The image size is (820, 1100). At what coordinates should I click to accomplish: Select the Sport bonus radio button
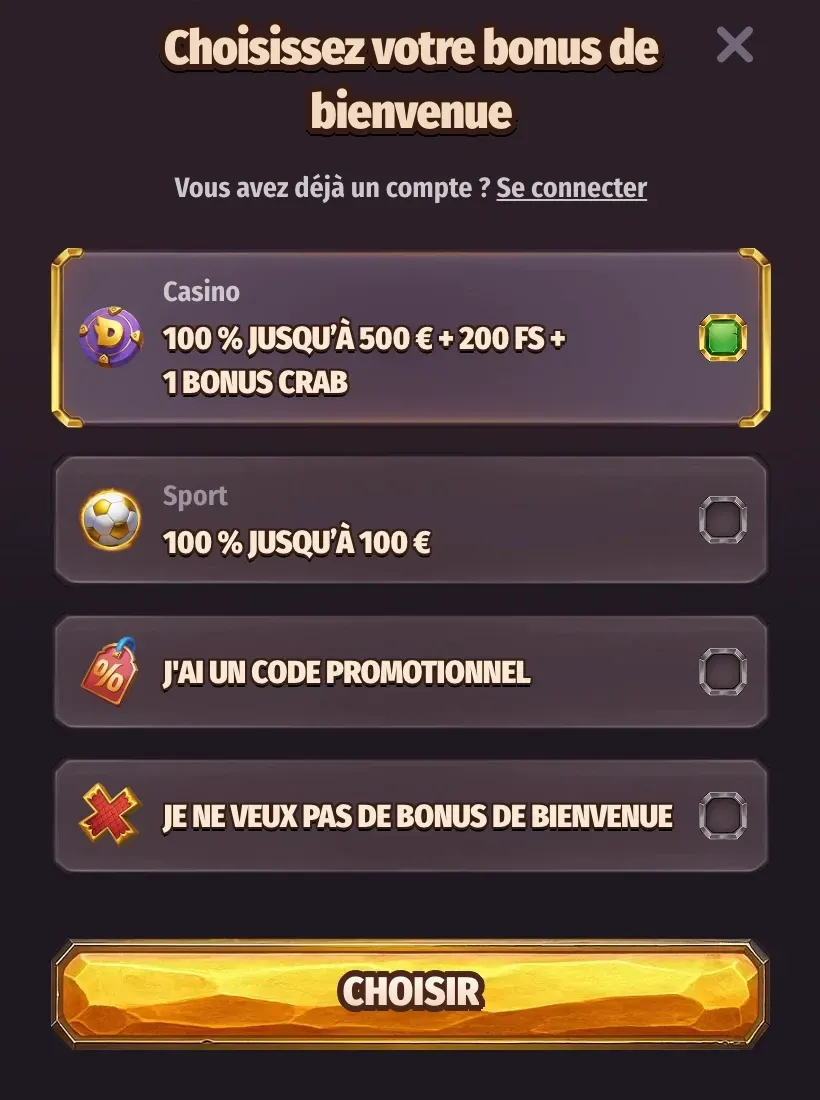[723, 520]
